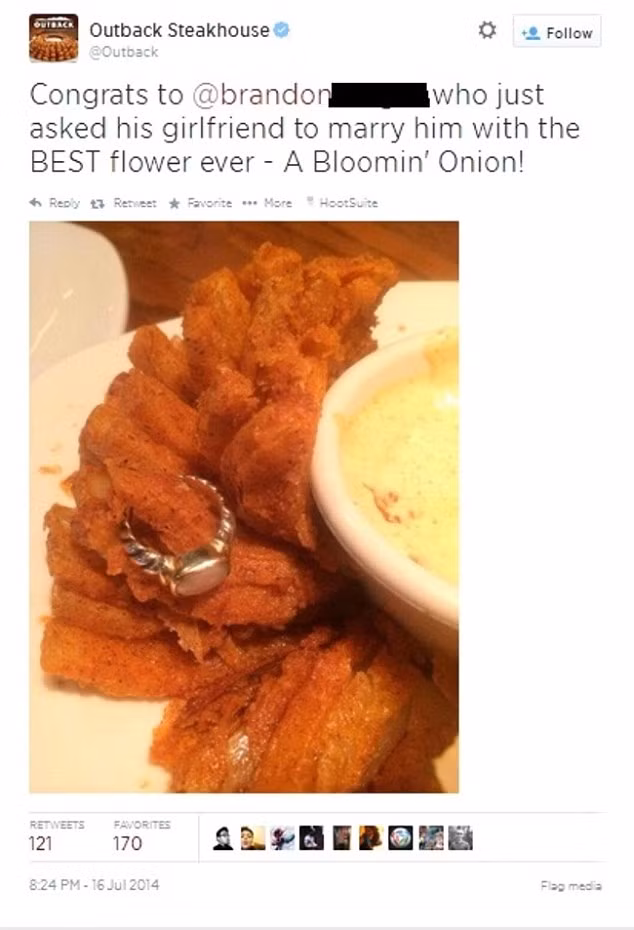View the 121 retweets list
The height and width of the screenshot is (930, 634).
57,835
